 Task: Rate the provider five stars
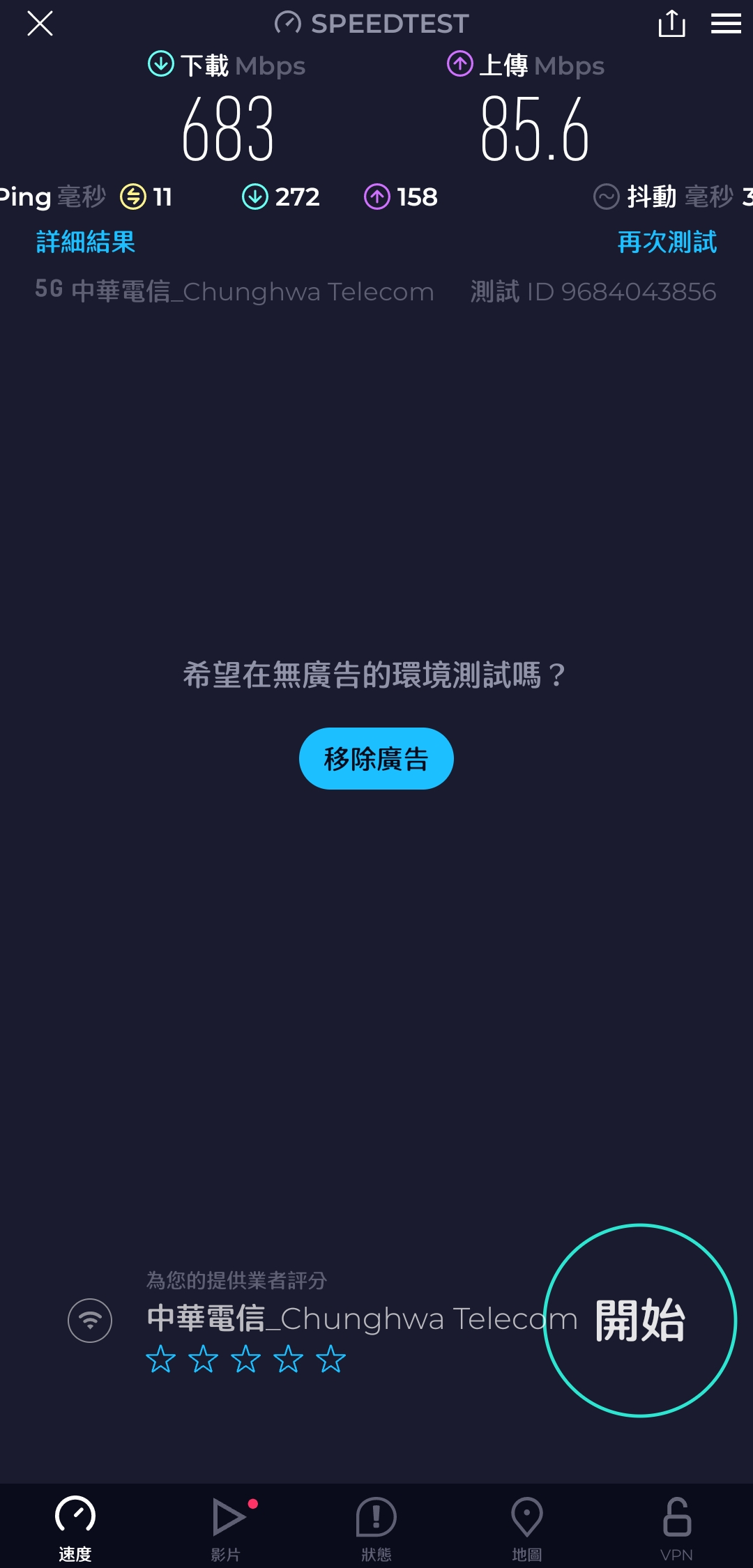pos(330,1359)
